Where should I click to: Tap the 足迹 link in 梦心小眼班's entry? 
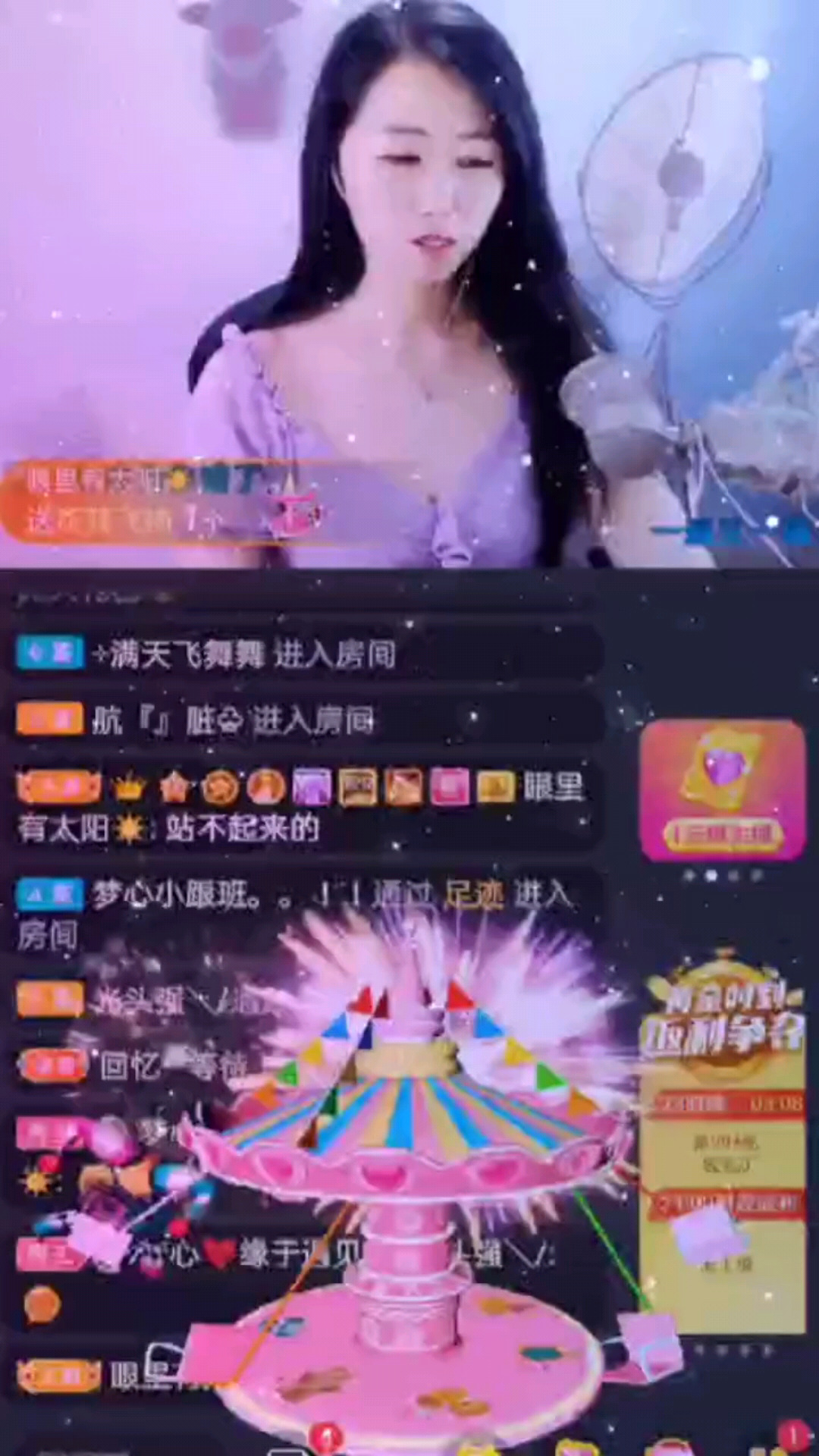473,896
